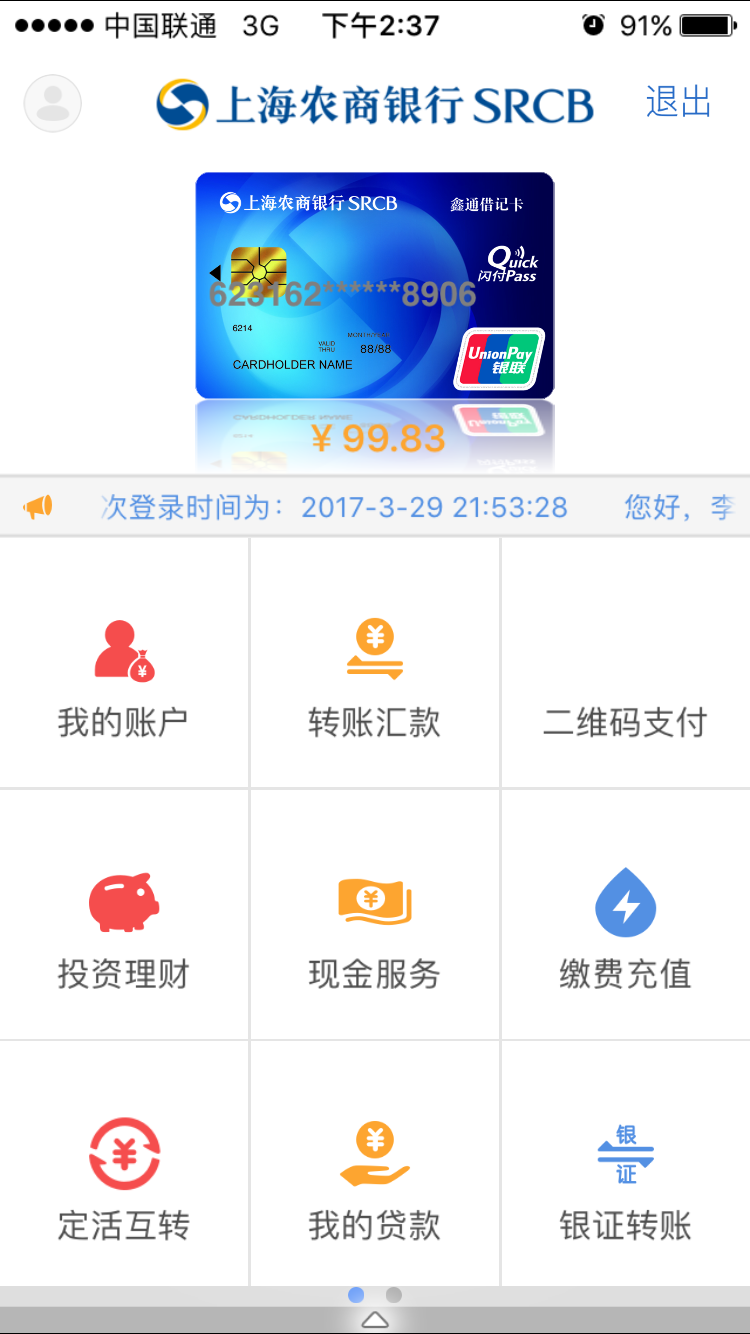Open 转账汇款 (transfer and remittance)

[374, 664]
